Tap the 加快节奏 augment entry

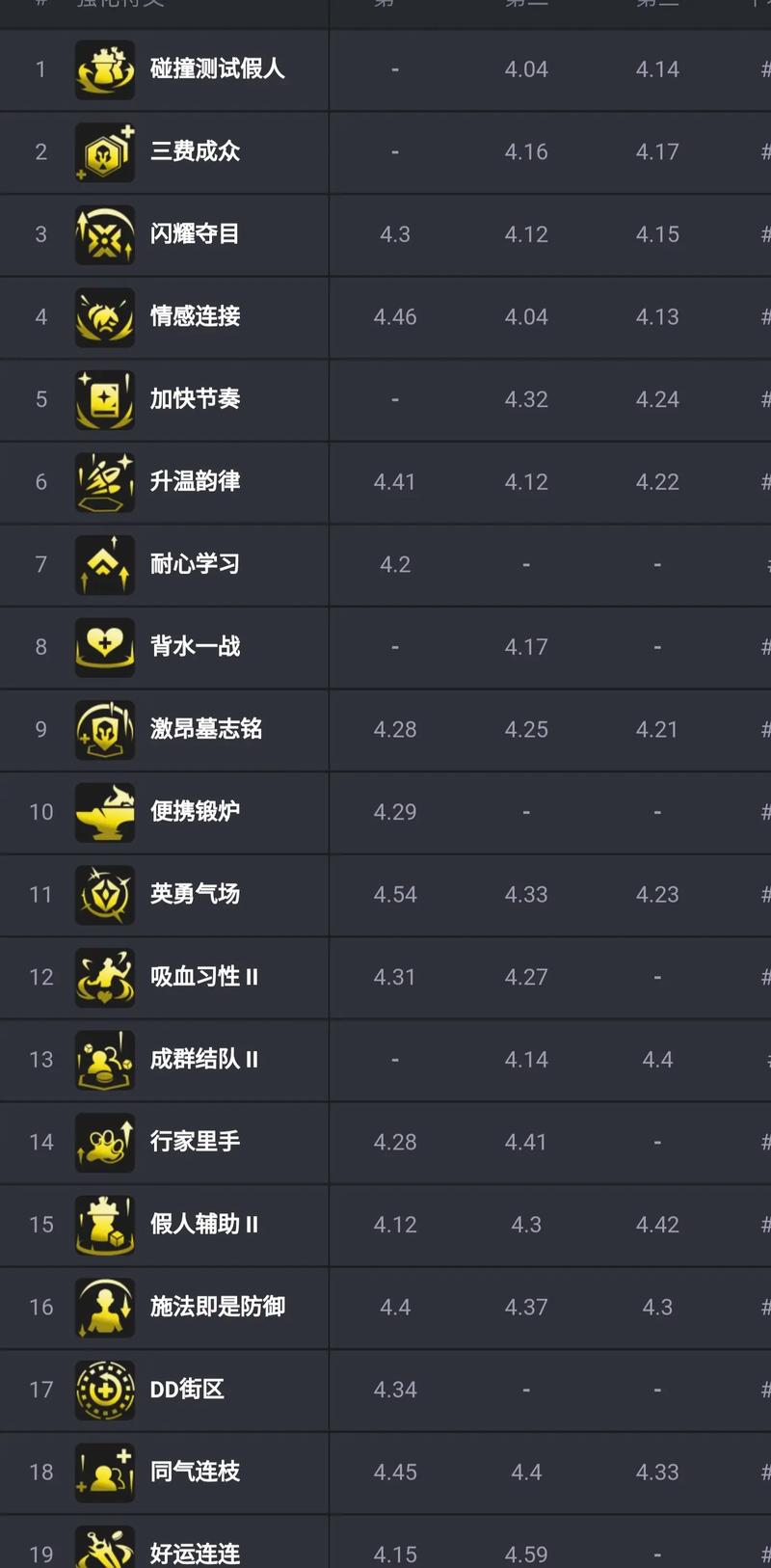195,399
